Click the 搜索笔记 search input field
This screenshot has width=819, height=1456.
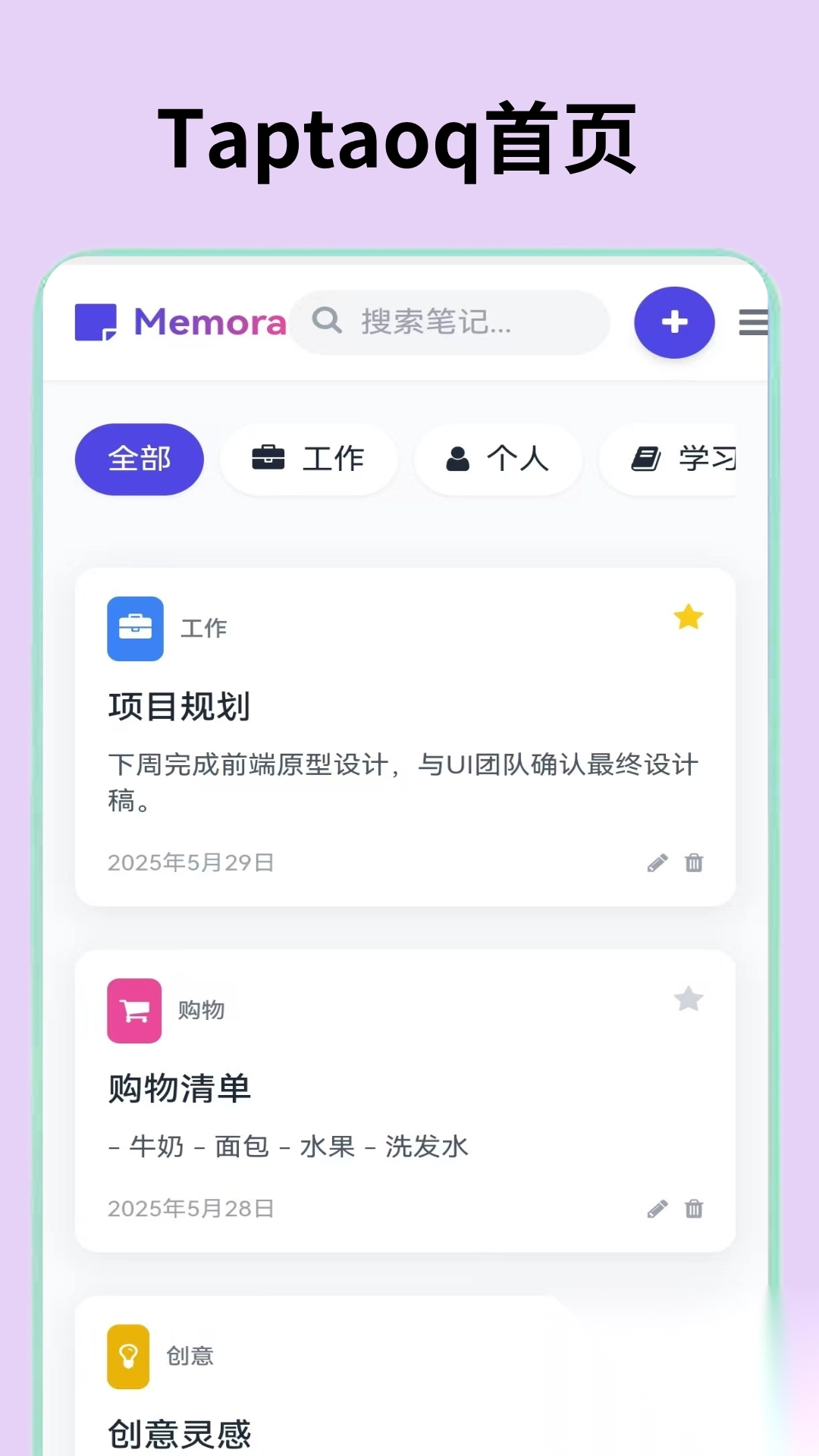point(447,322)
